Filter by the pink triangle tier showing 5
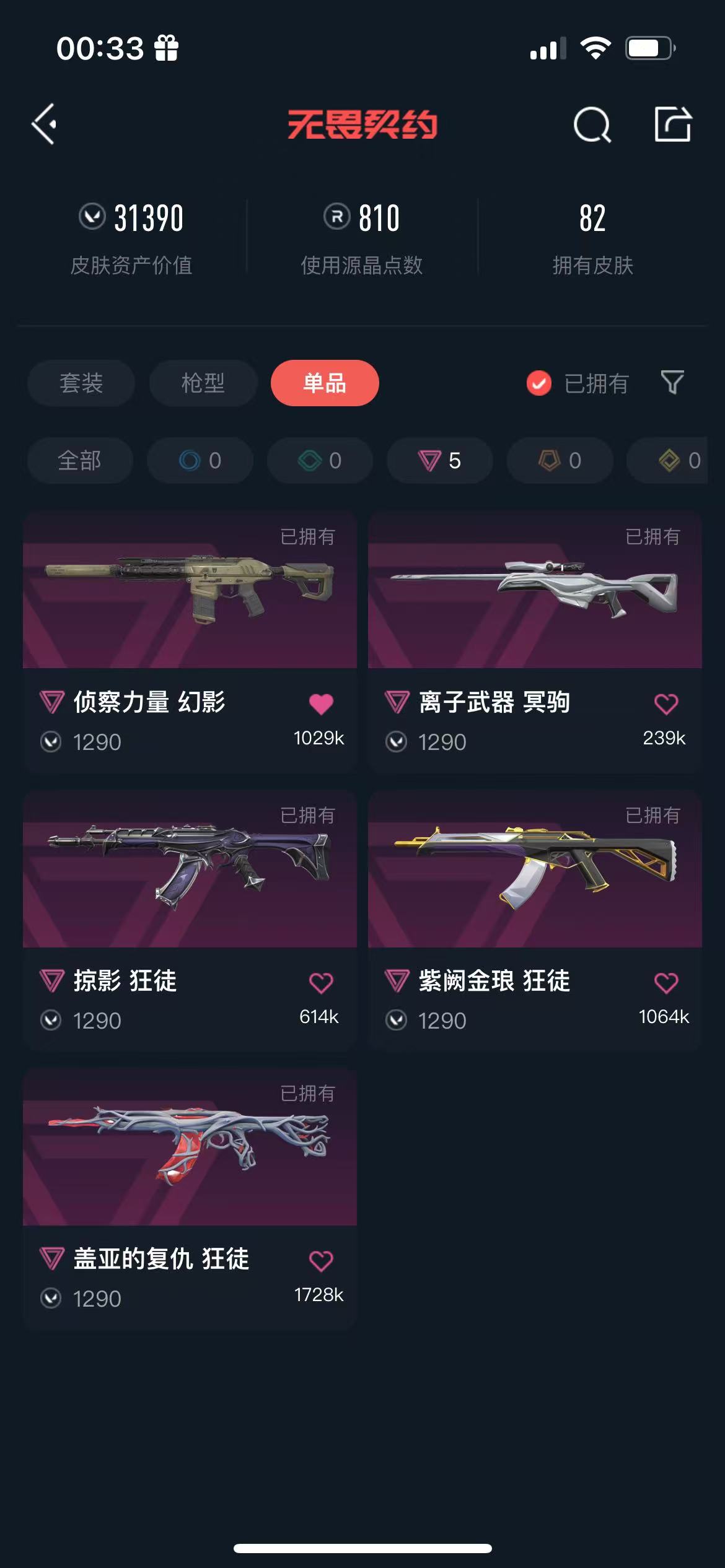 tap(440, 460)
